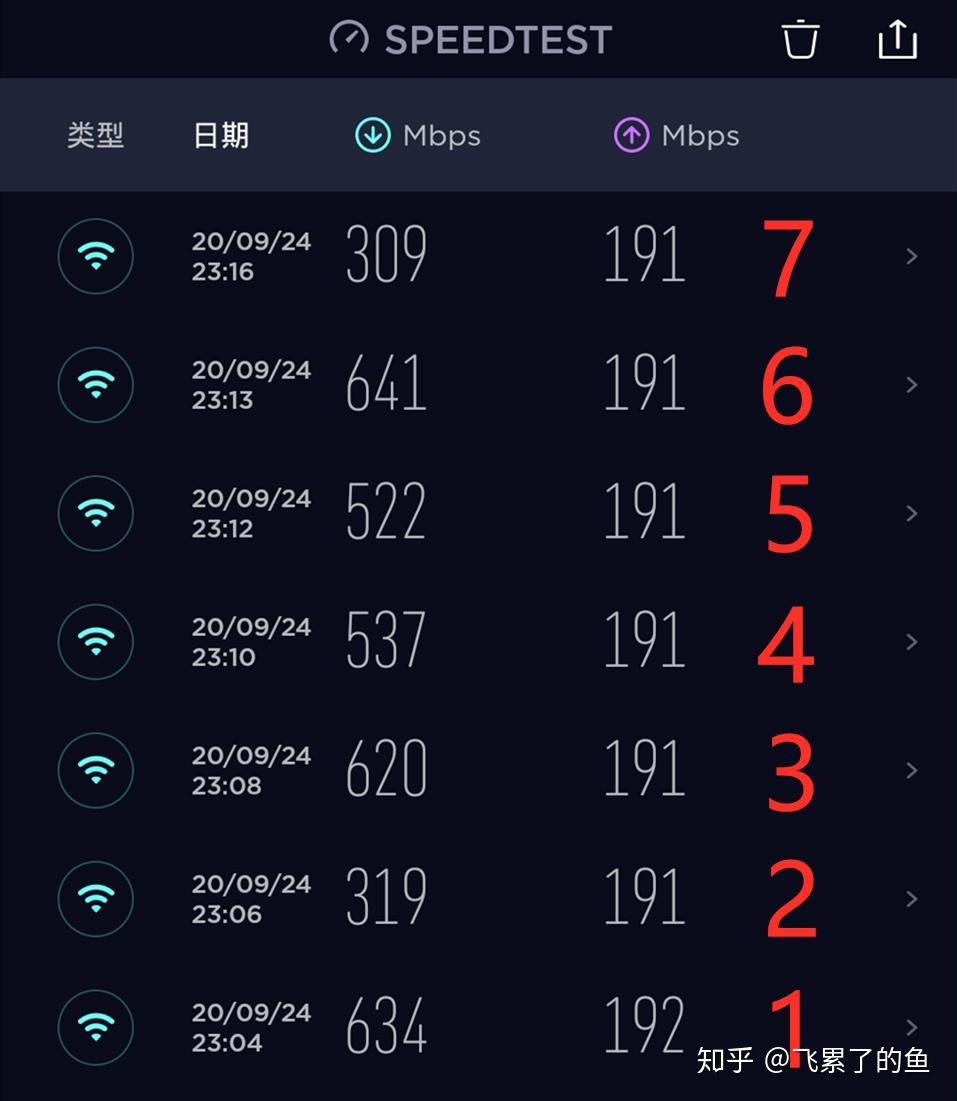
Task: Share the speed test history
Action: 897,40
